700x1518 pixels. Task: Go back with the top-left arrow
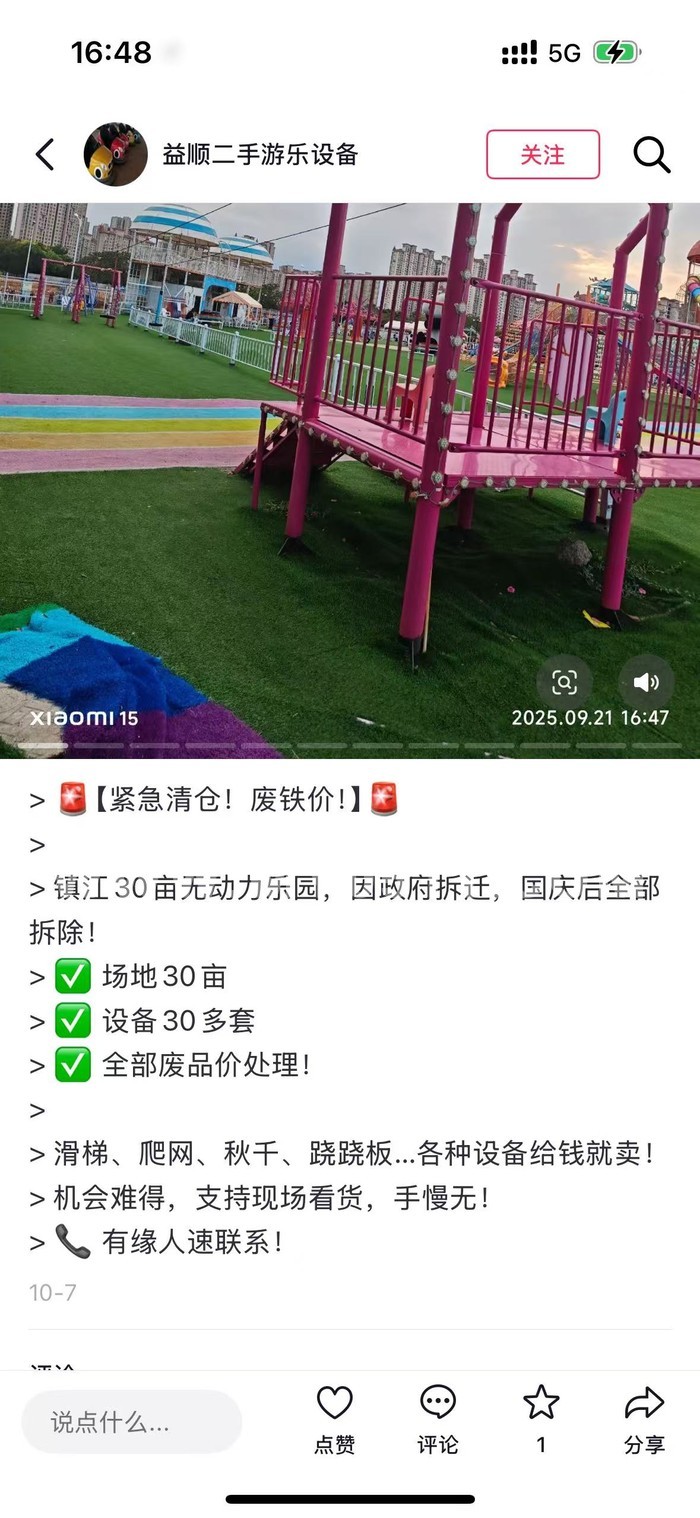[x=44, y=155]
